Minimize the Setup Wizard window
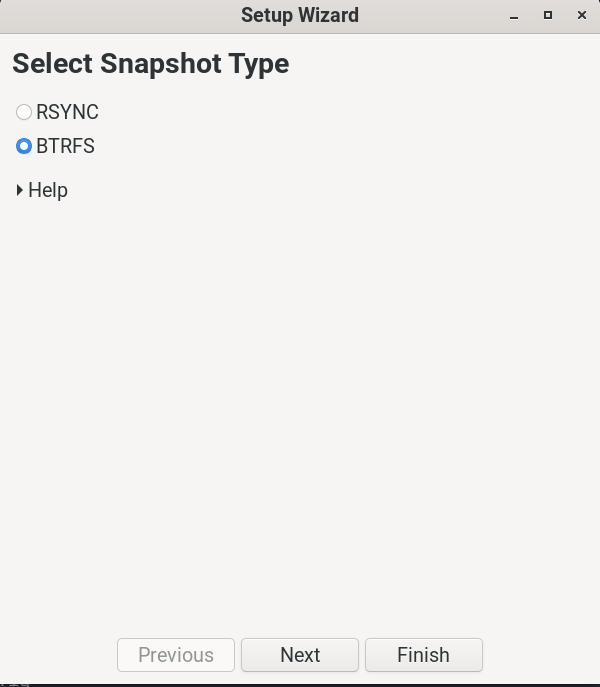The image size is (600, 687). pos(517,15)
